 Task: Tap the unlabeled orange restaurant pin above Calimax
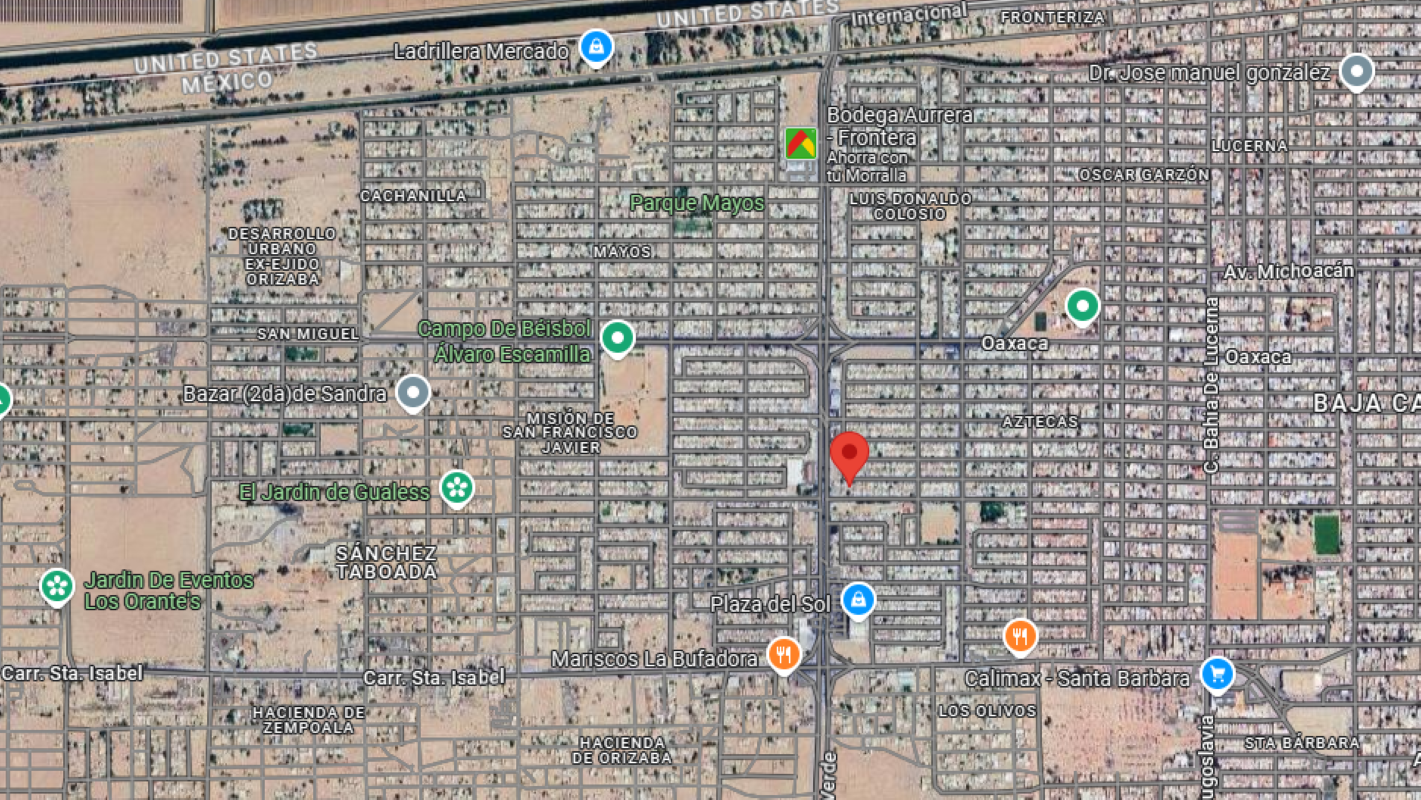(x=1020, y=636)
